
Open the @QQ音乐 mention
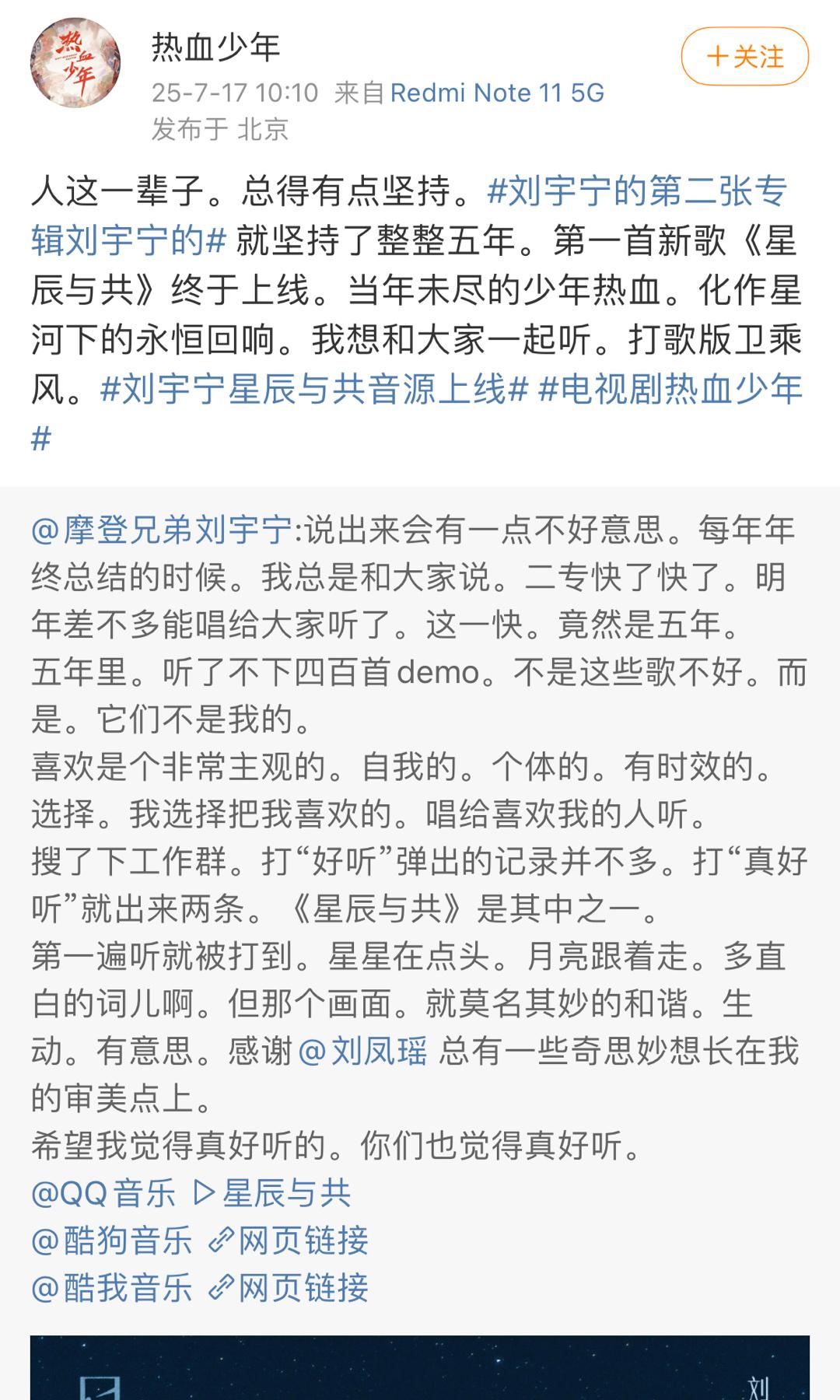[103, 1193]
